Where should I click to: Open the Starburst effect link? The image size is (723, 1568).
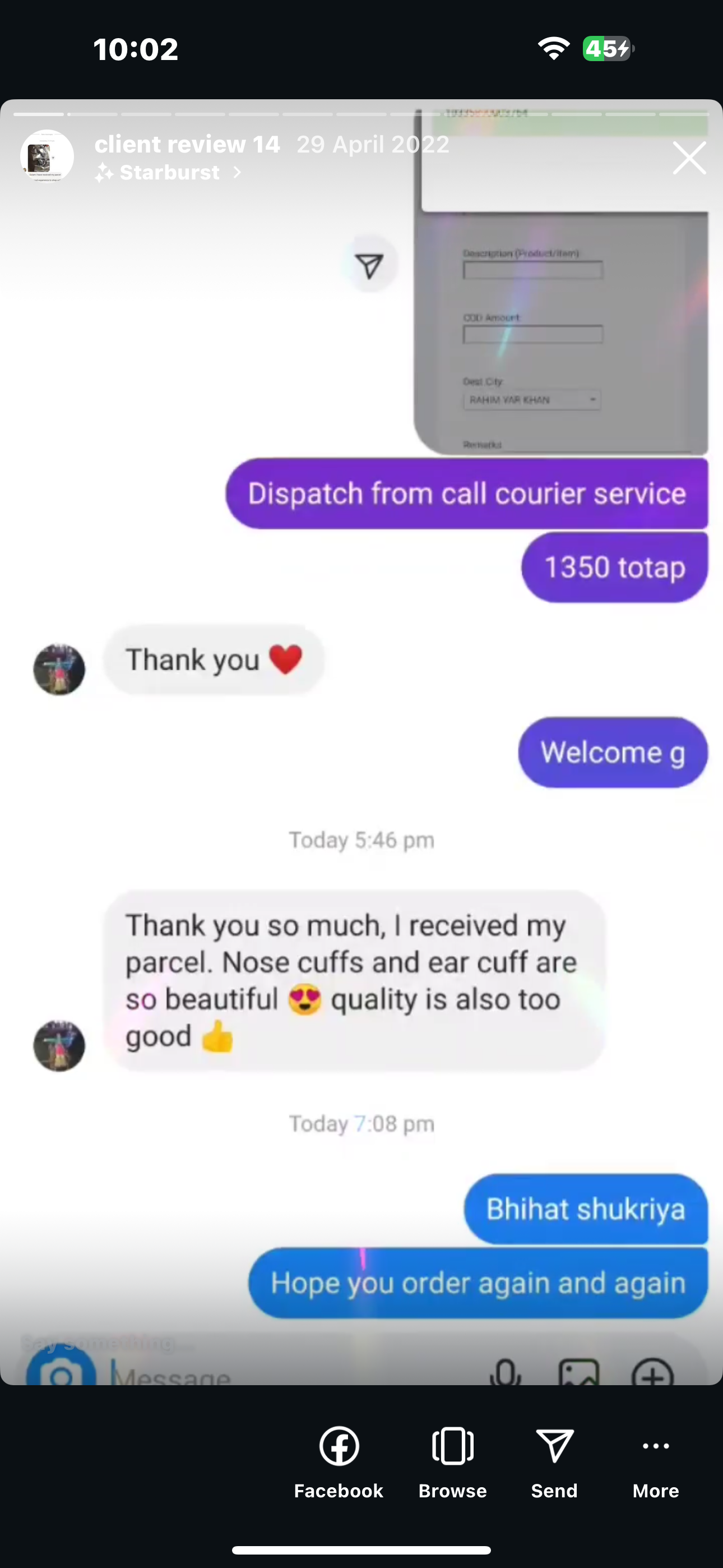point(169,173)
